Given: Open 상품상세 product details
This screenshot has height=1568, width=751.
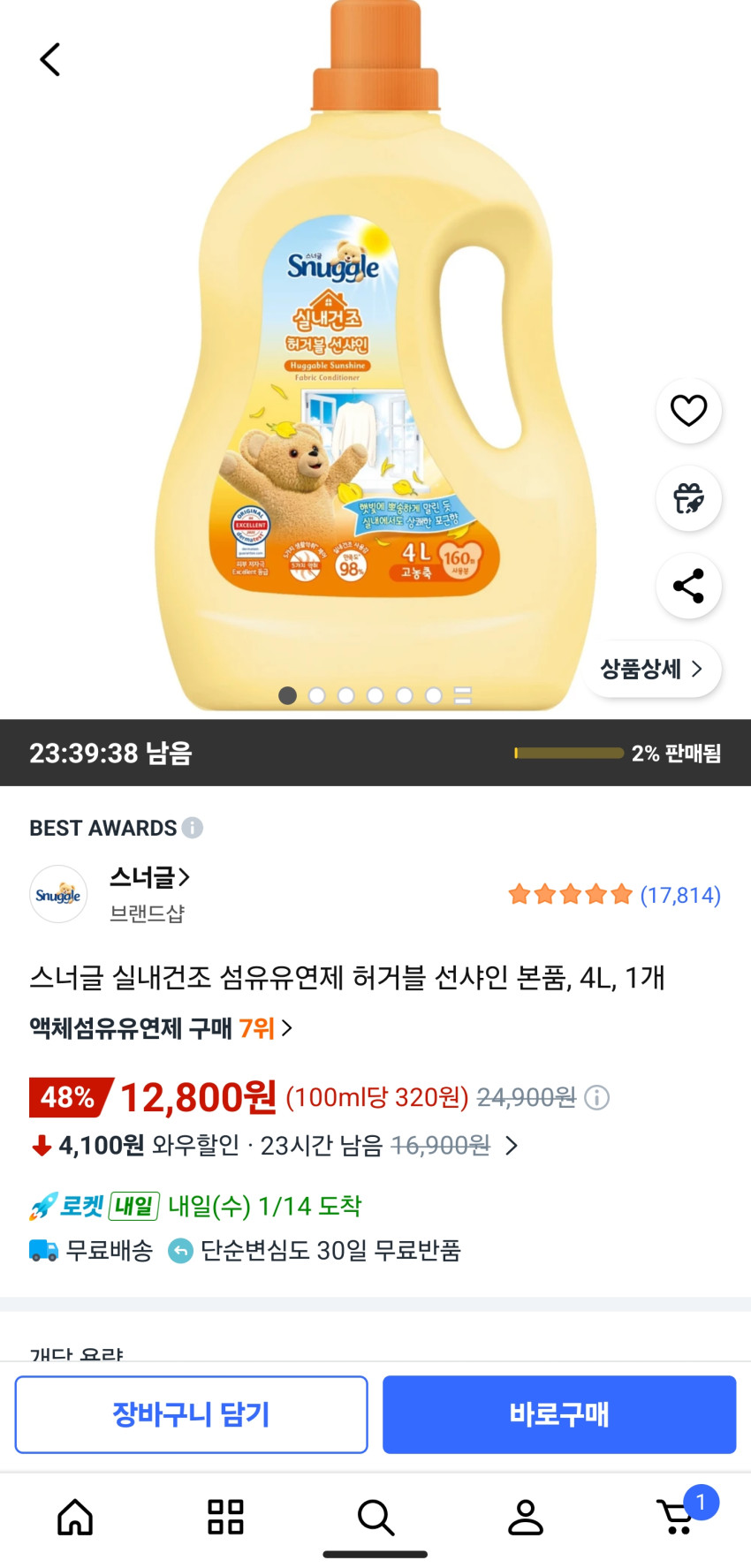Looking at the screenshot, I should point(652,669).
